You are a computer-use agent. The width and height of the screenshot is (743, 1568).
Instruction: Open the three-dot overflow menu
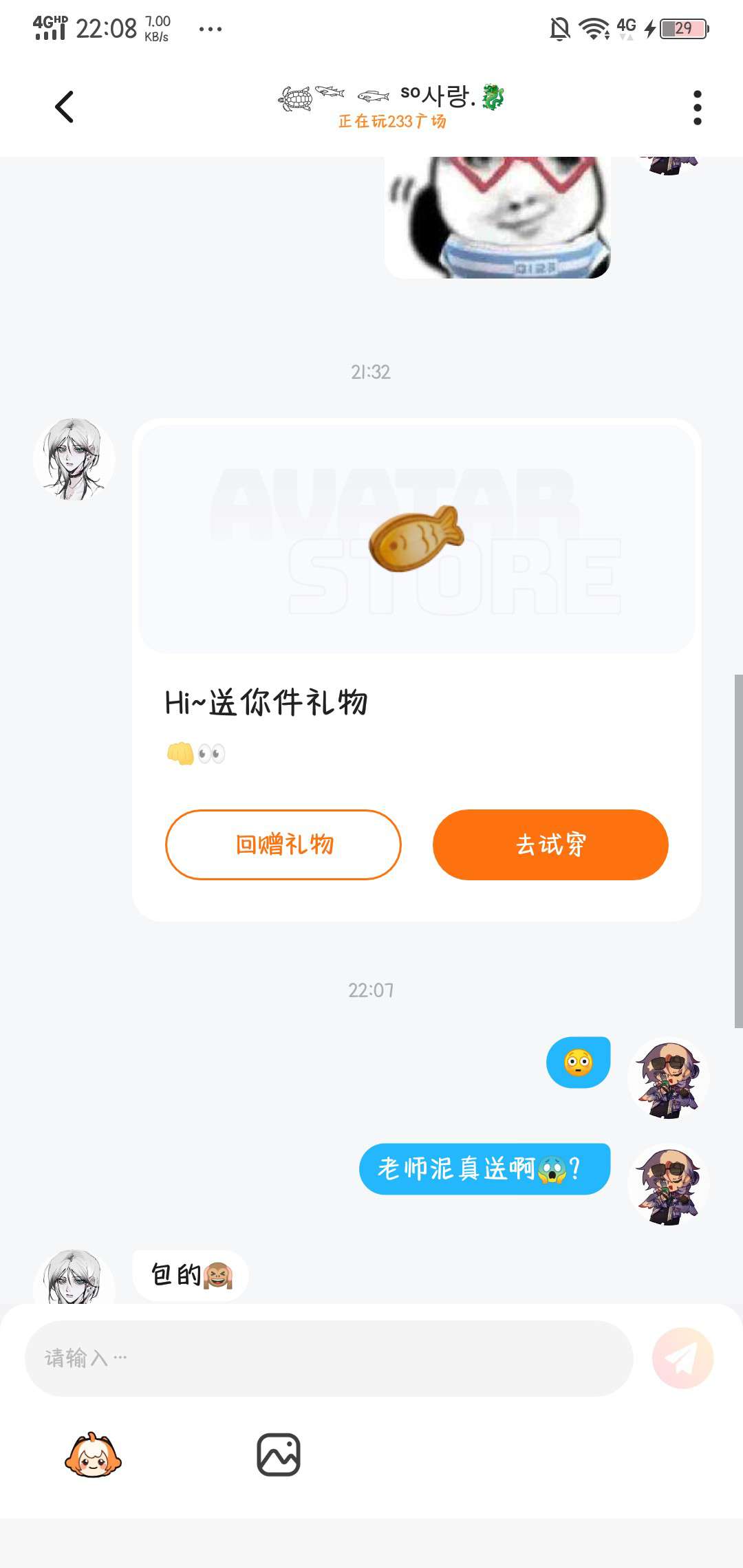[697, 107]
